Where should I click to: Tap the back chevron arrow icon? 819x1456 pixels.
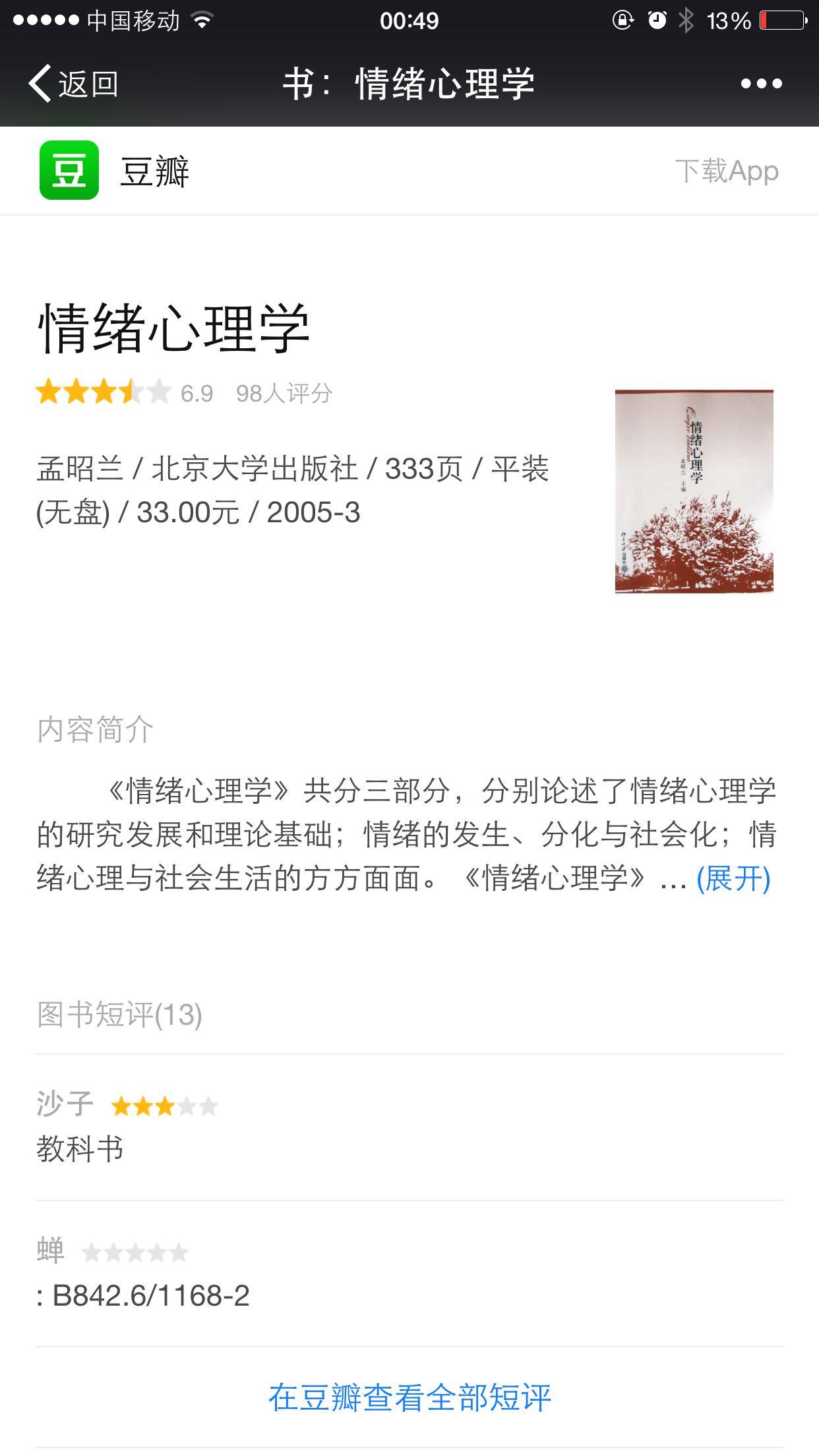click(x=38, y=83)
